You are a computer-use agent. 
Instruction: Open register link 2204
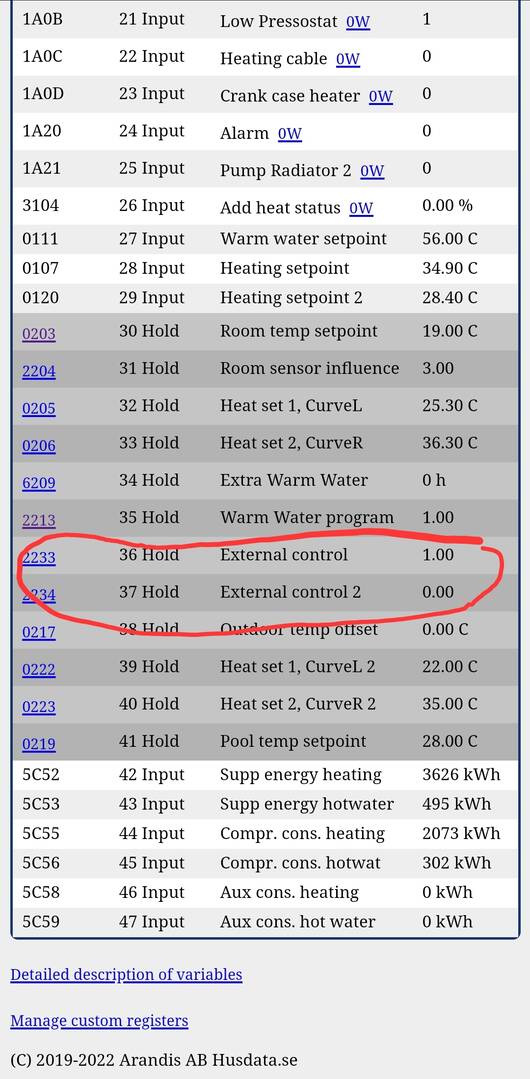(39, 372)
